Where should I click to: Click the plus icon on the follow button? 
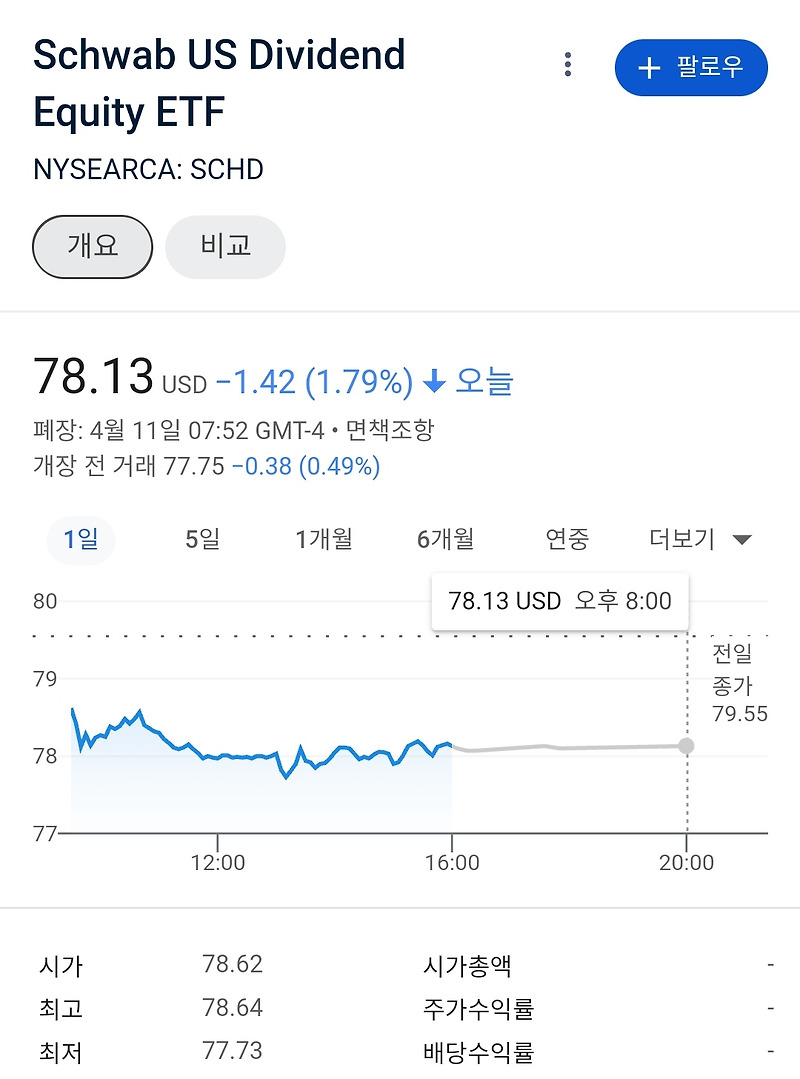pos(649,69)
